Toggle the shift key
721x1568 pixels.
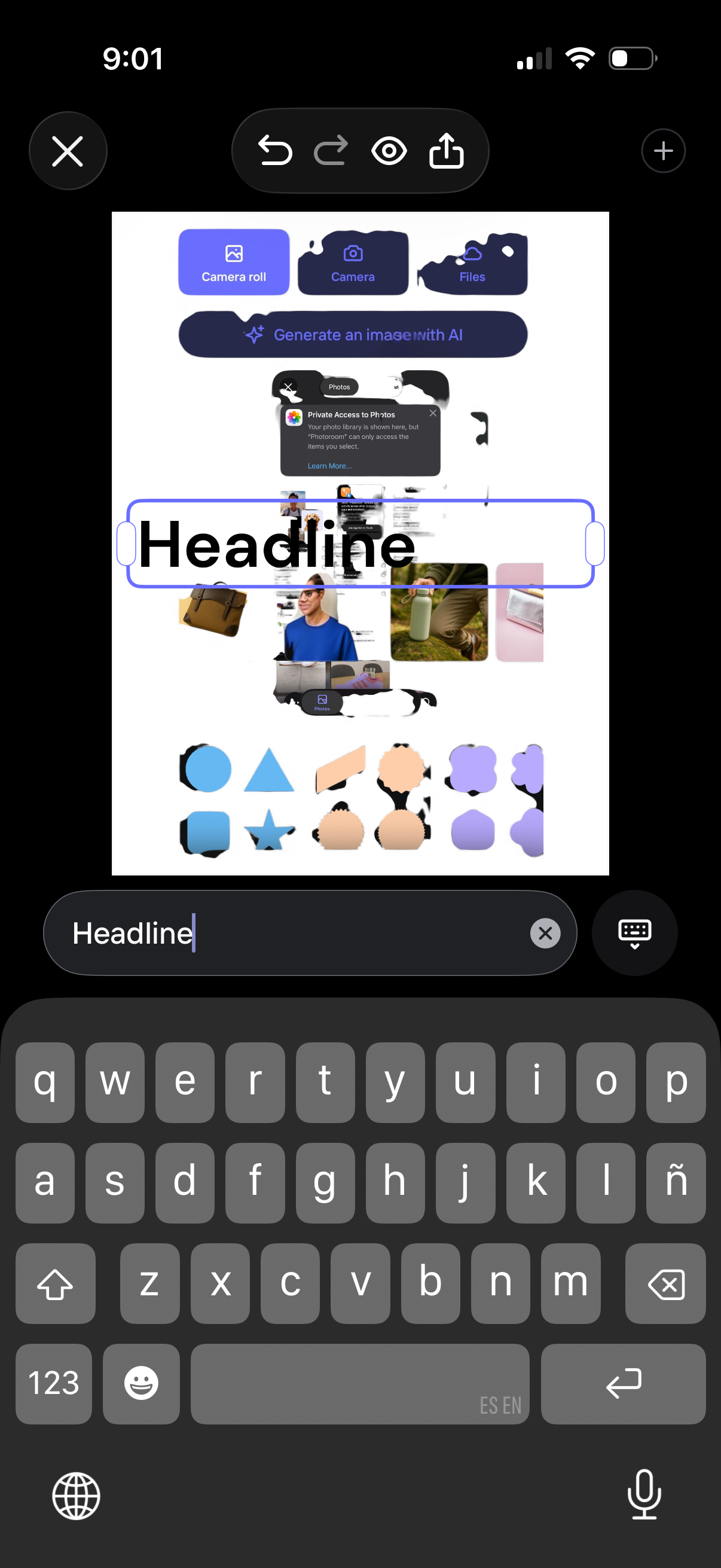pyautogui.click(x=56, y=1283)
